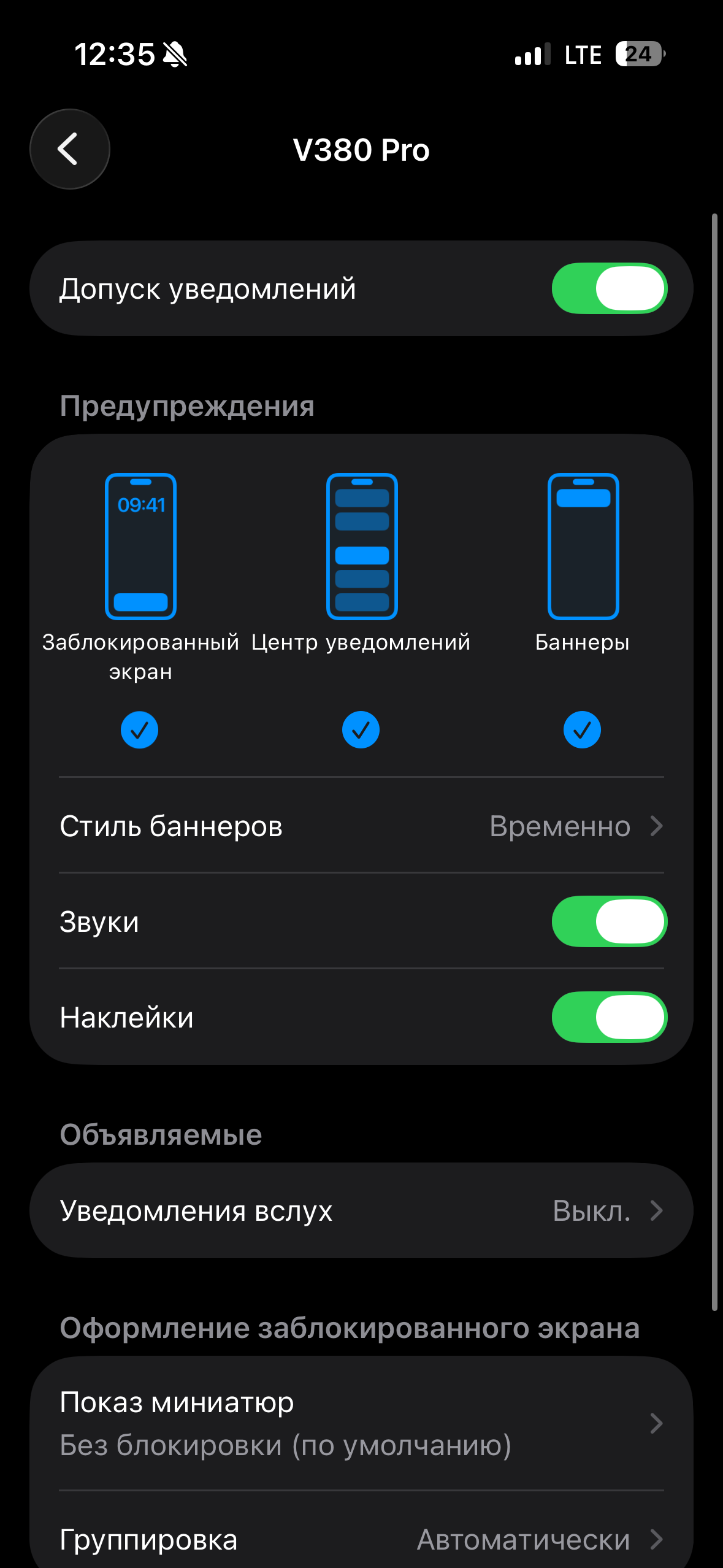The image size is (723, 1568).
Task: Disable Наклейки switch
Action: (609, 1017)
